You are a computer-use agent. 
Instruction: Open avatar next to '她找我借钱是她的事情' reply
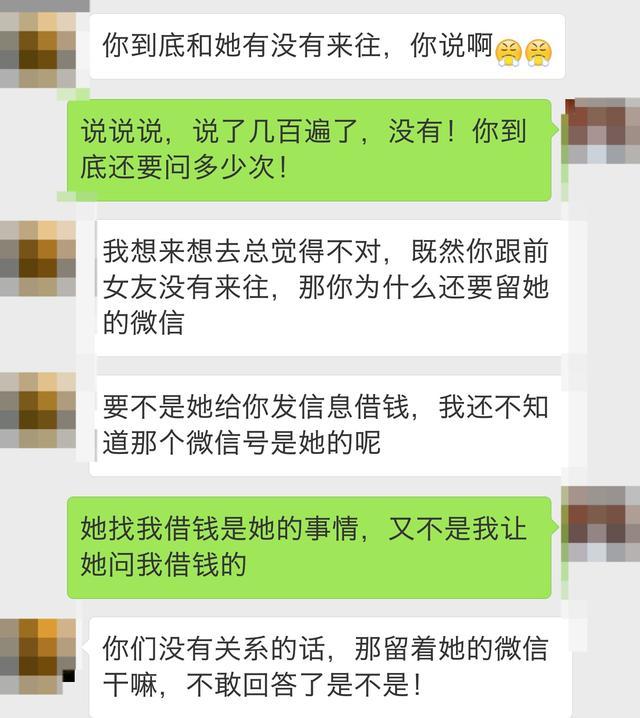coord(603,523)
